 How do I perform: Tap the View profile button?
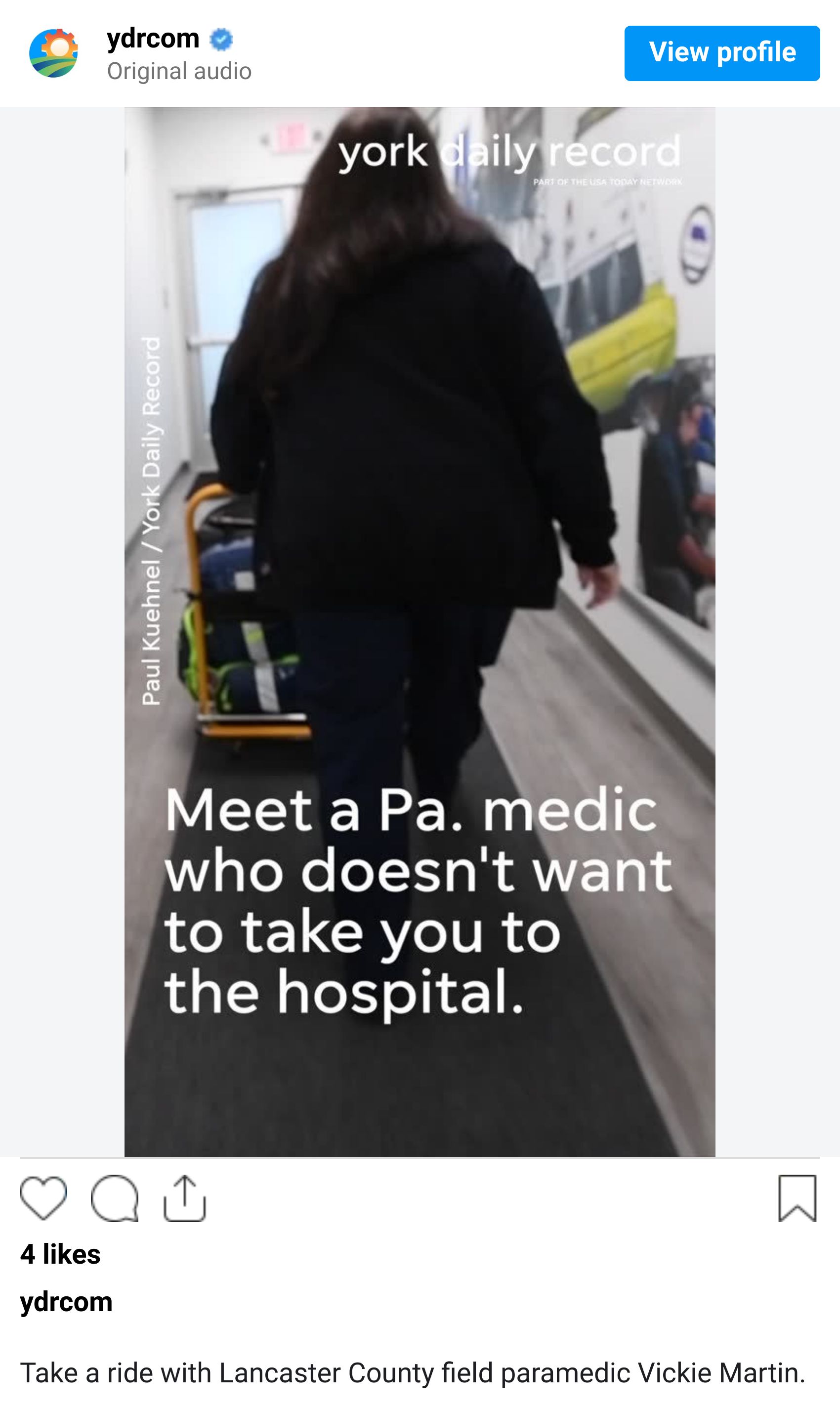(x=722, y=53)
